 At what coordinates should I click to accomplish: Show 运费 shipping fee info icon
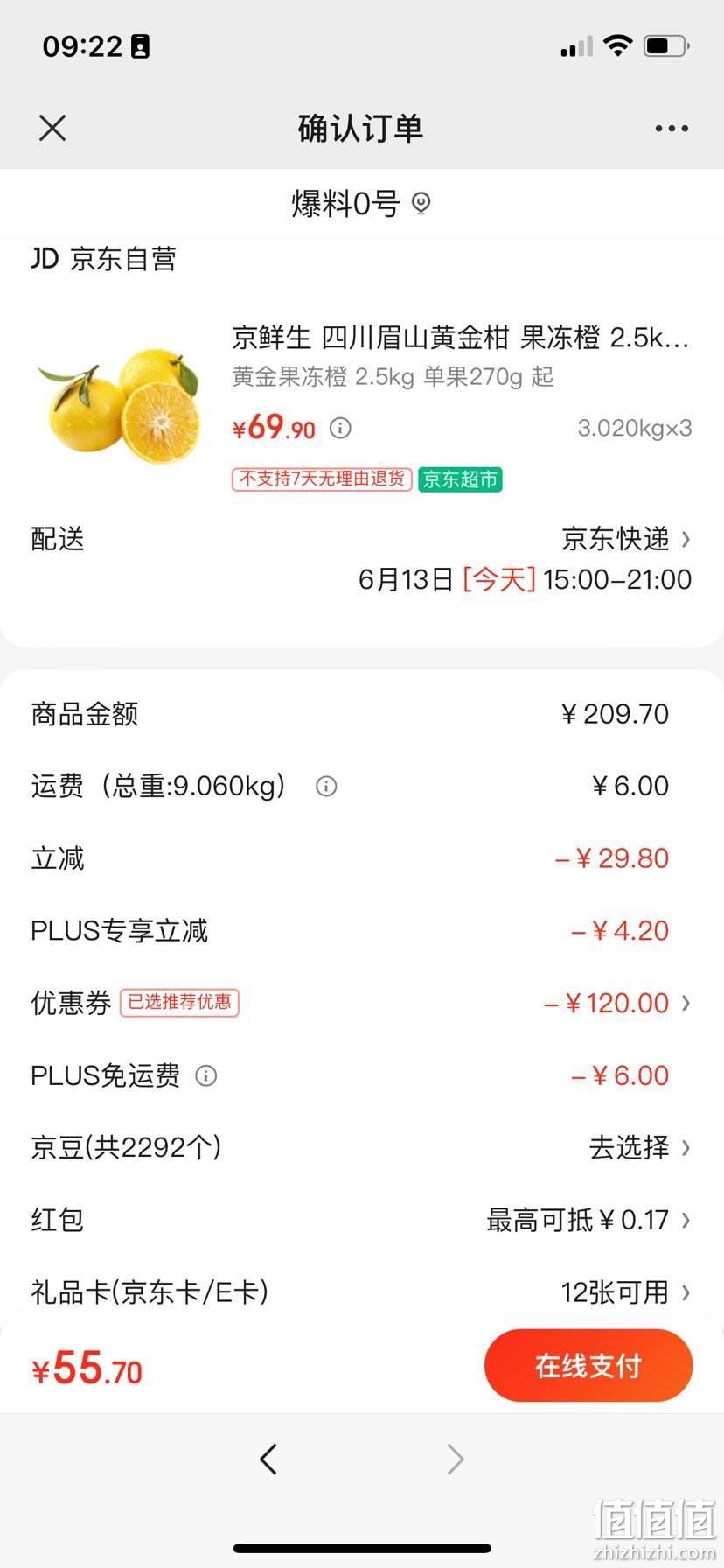point(326,786)
